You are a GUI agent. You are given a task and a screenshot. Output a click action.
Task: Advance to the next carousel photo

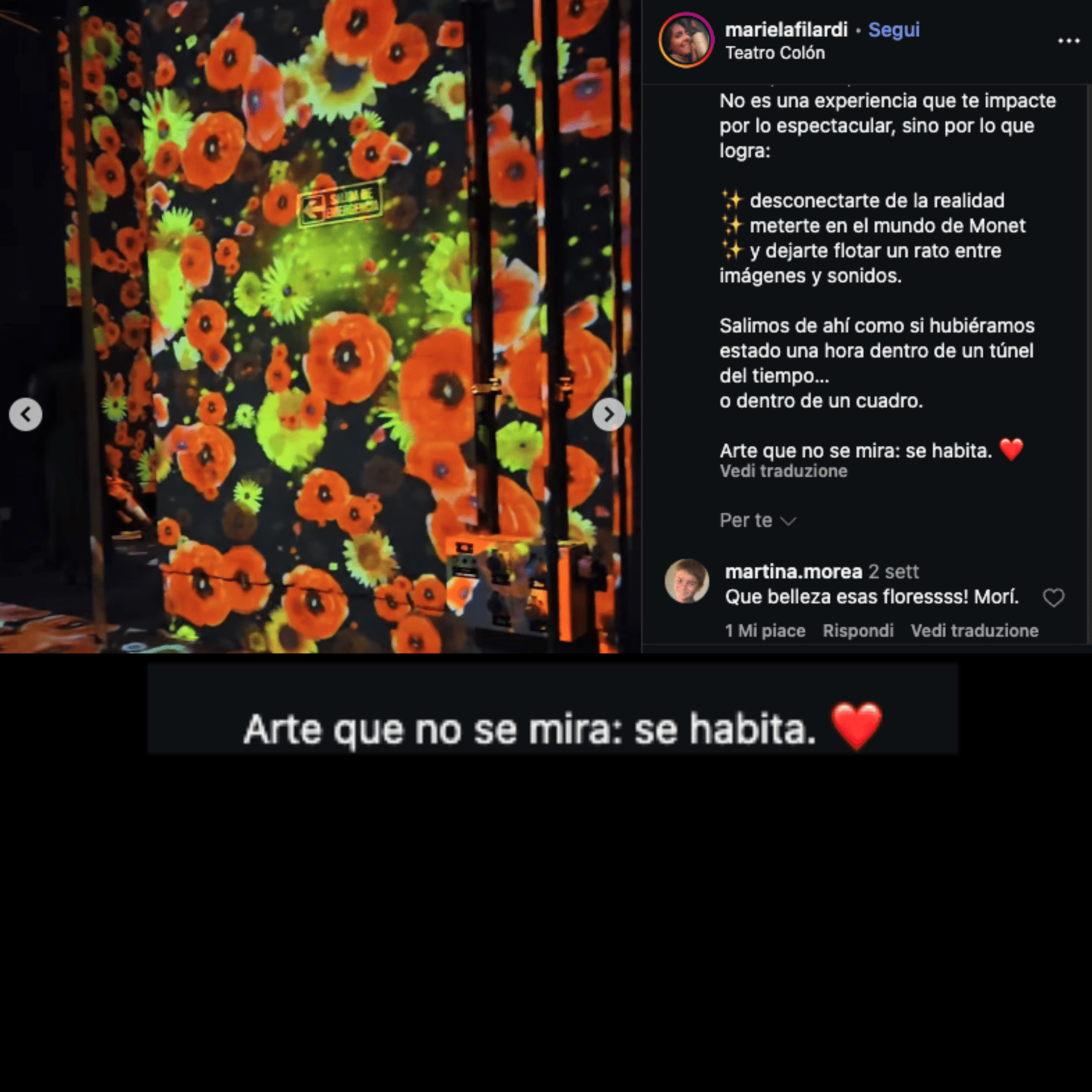click(x=609, y=414)
